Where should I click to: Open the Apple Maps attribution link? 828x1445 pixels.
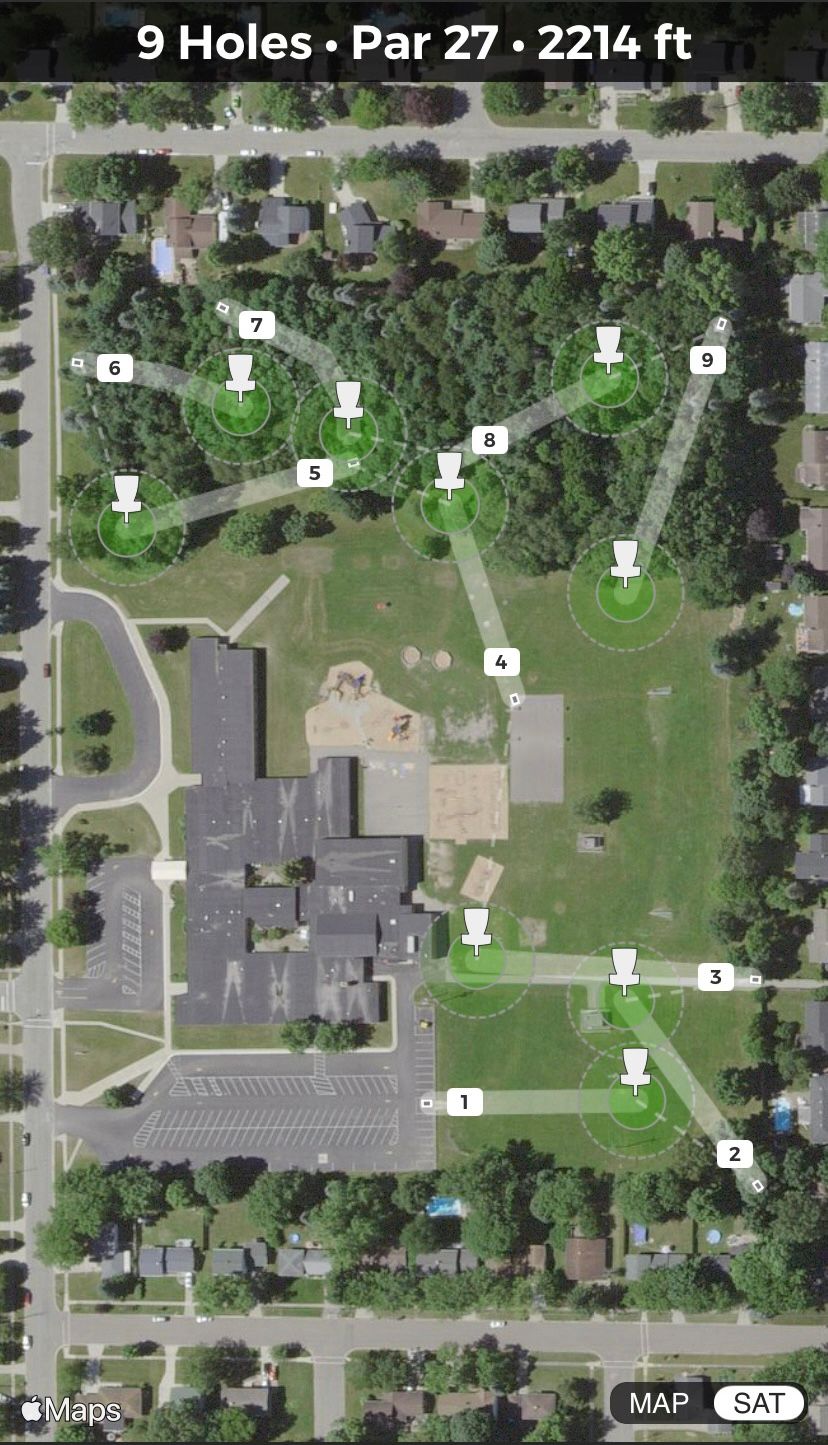click(71, 1410)
